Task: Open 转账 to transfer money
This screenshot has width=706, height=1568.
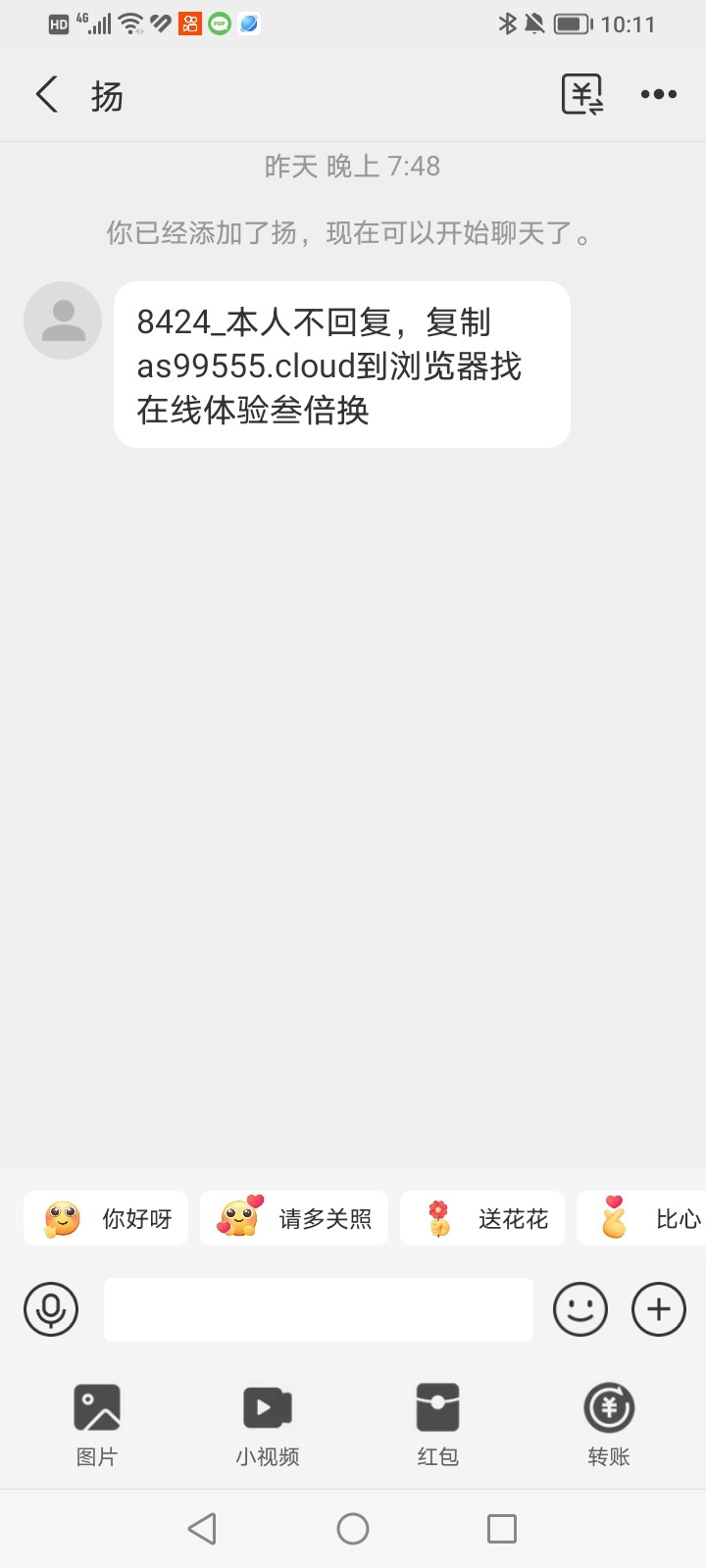Action: click(x=609, y=1426)
